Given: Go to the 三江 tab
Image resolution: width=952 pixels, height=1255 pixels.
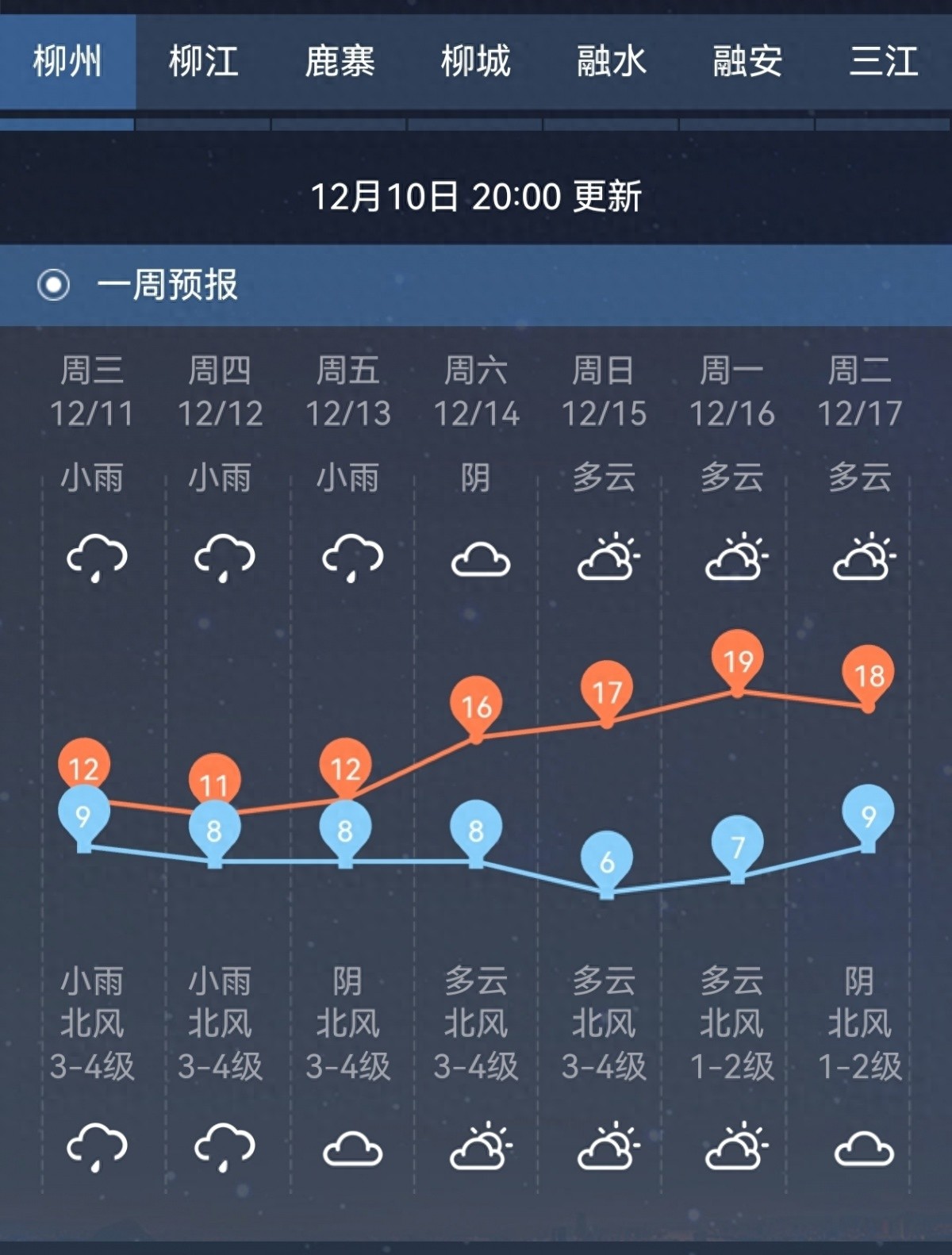Looking at the screenshot, I should click(884, 61).
